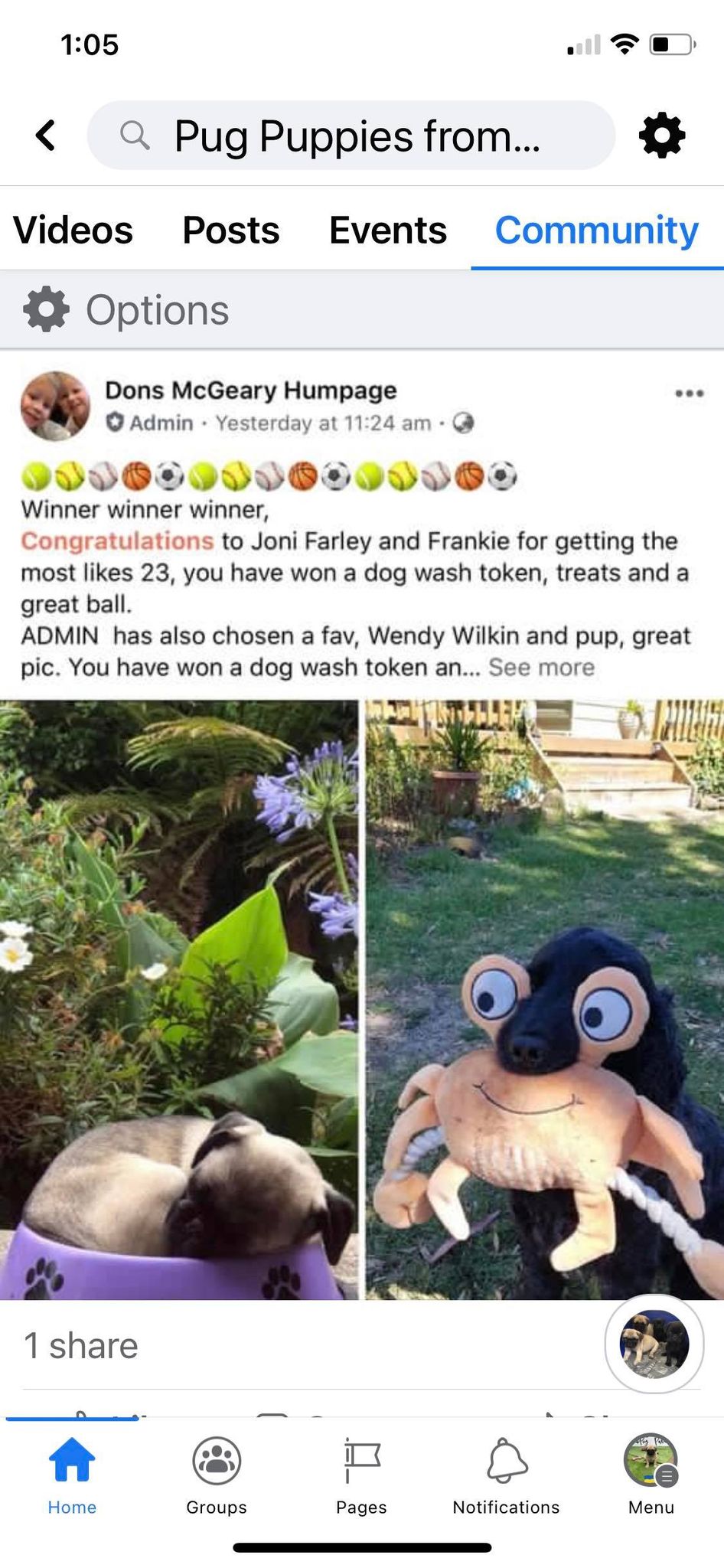Expand the post with See more
The height and width of the screenshot is (1568, 724).
click(x=541, y=668)
